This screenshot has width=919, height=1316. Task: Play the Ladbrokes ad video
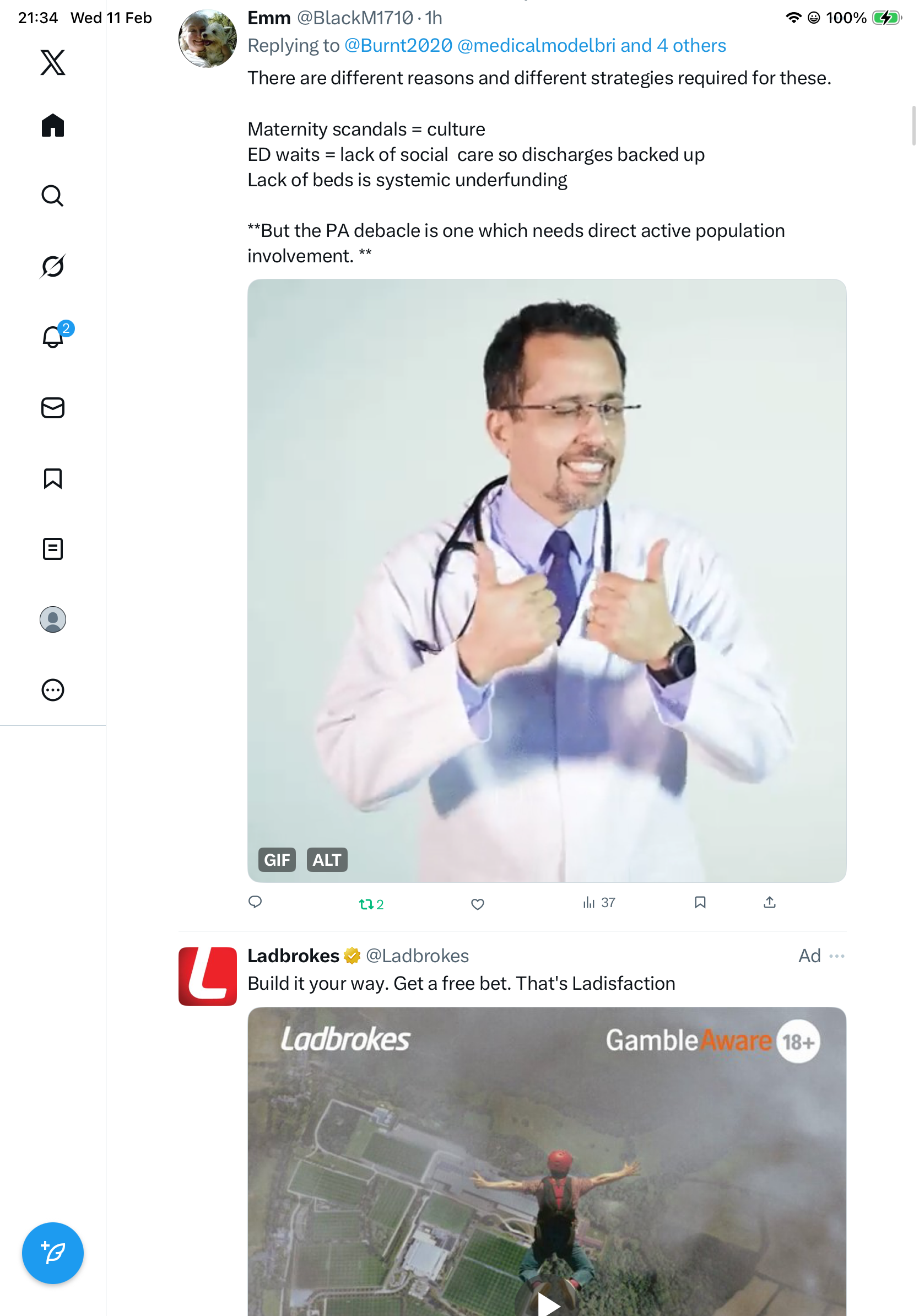548,1303
